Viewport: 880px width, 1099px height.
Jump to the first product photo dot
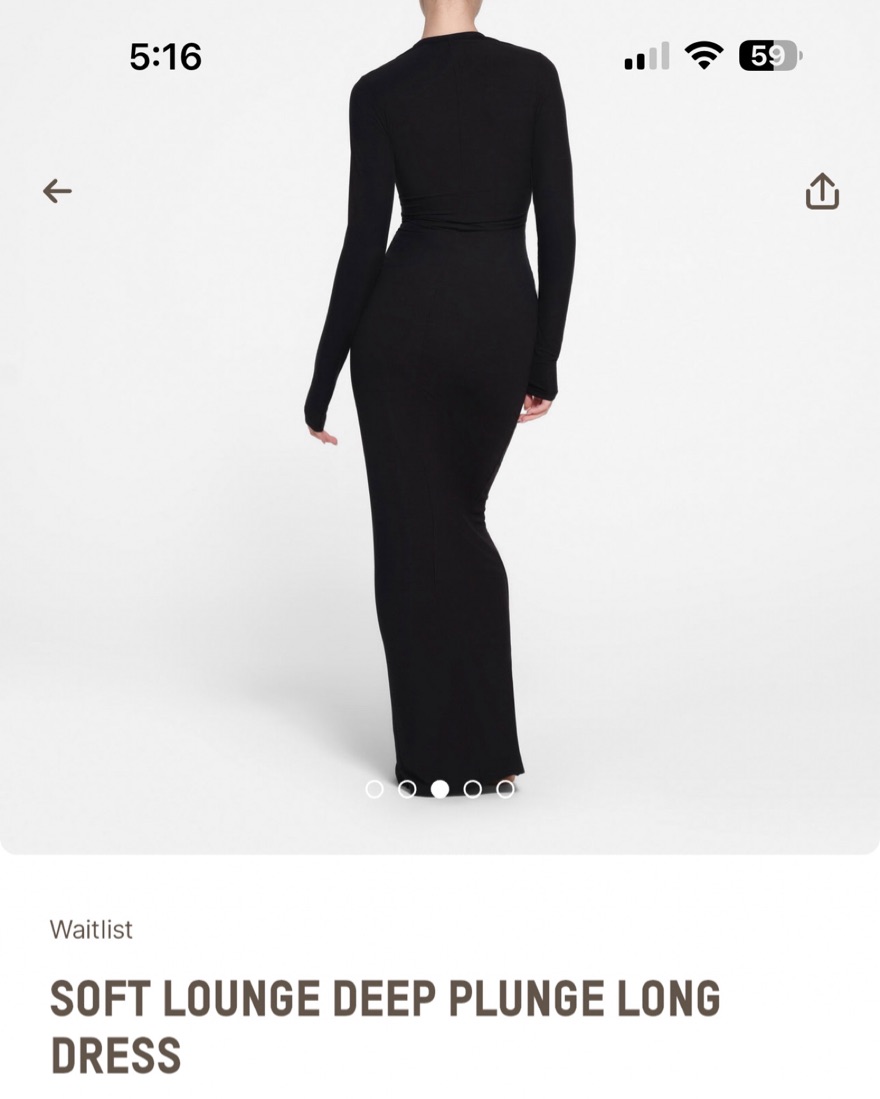pyautogui.click(x=374, y=789)
